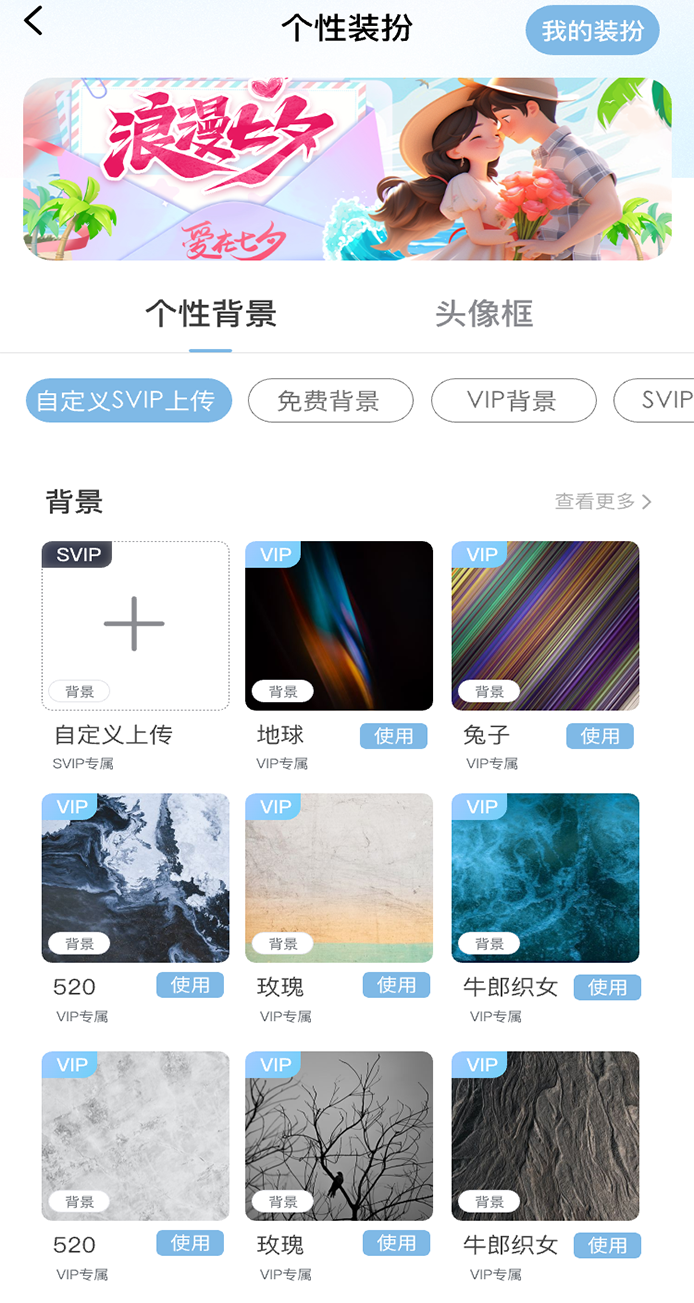Open the teal 牛郎织女 background thumbnail
This screenshot has width=694, height=1303.
point(545,878)
